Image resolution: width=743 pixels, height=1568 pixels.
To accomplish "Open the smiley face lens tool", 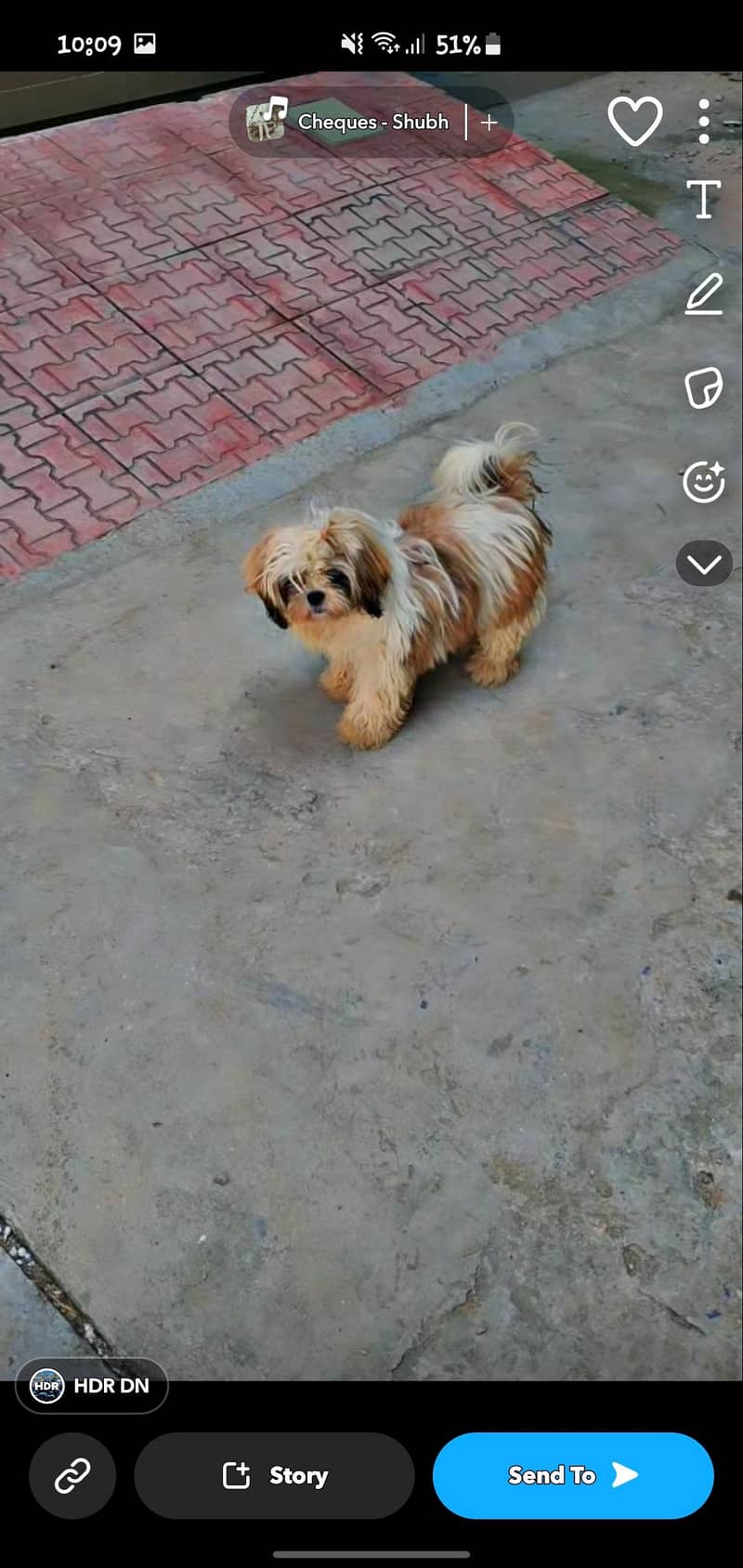I will point(703,481).
